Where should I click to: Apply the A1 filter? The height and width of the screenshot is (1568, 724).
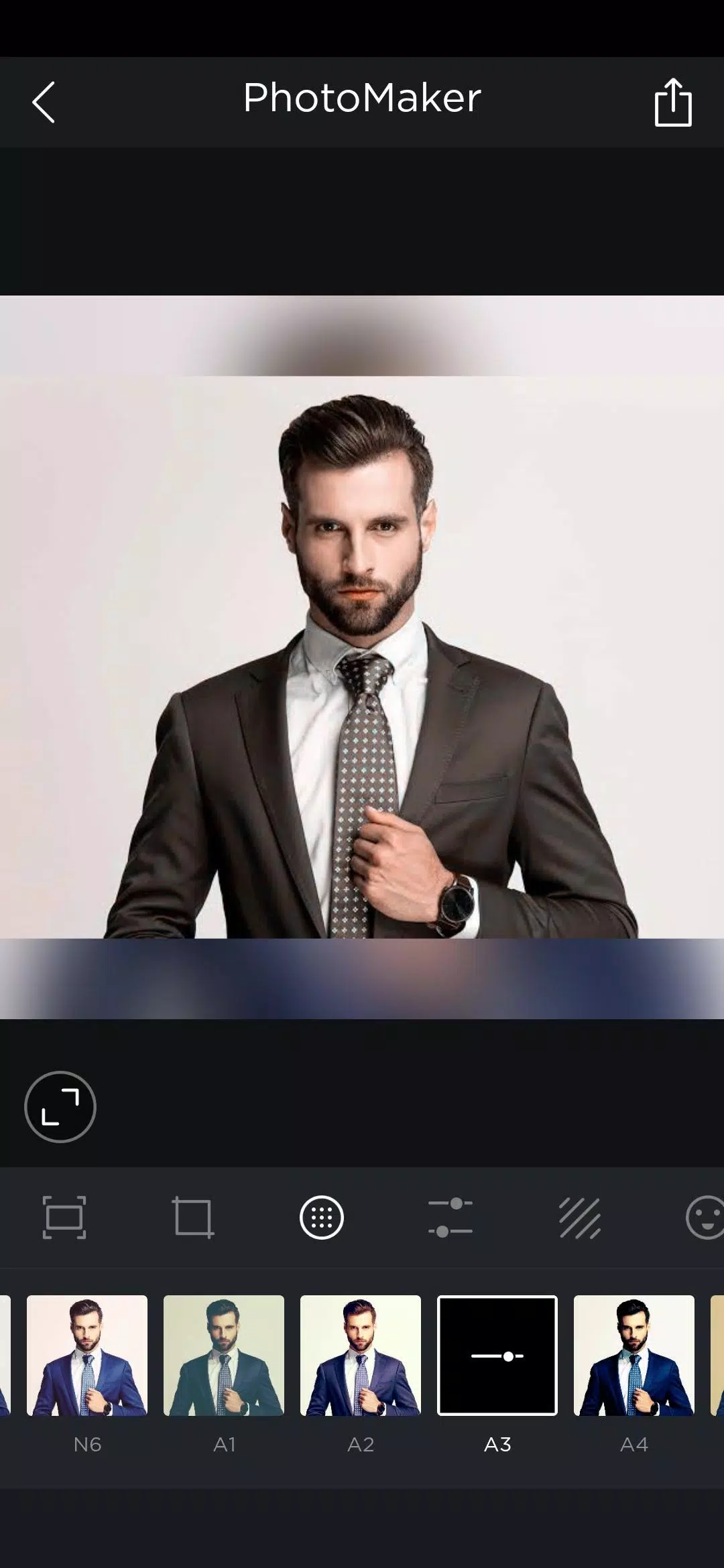pos(224,1356)
